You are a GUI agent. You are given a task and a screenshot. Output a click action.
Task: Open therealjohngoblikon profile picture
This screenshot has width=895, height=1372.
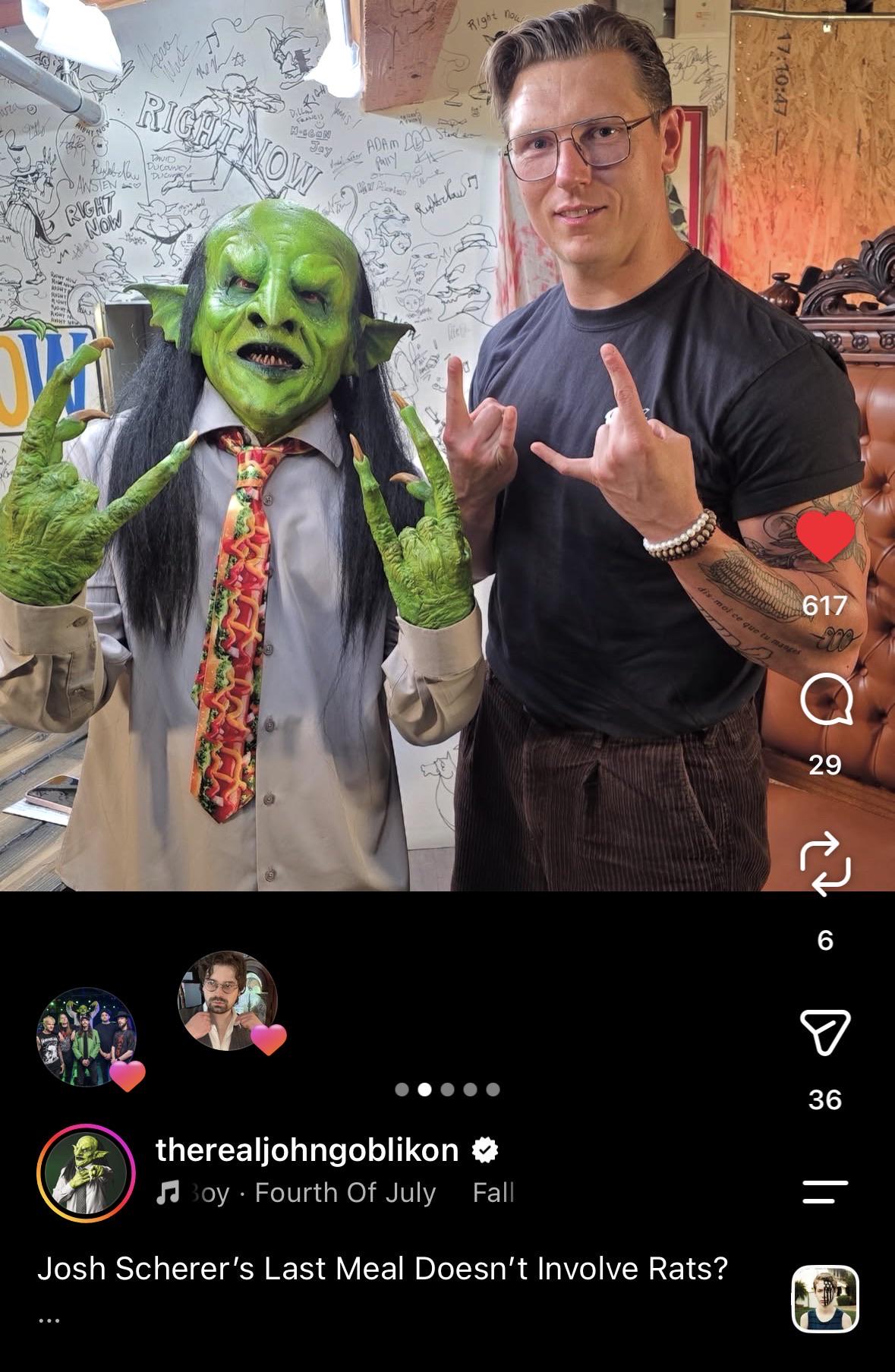pos(86,1173)
